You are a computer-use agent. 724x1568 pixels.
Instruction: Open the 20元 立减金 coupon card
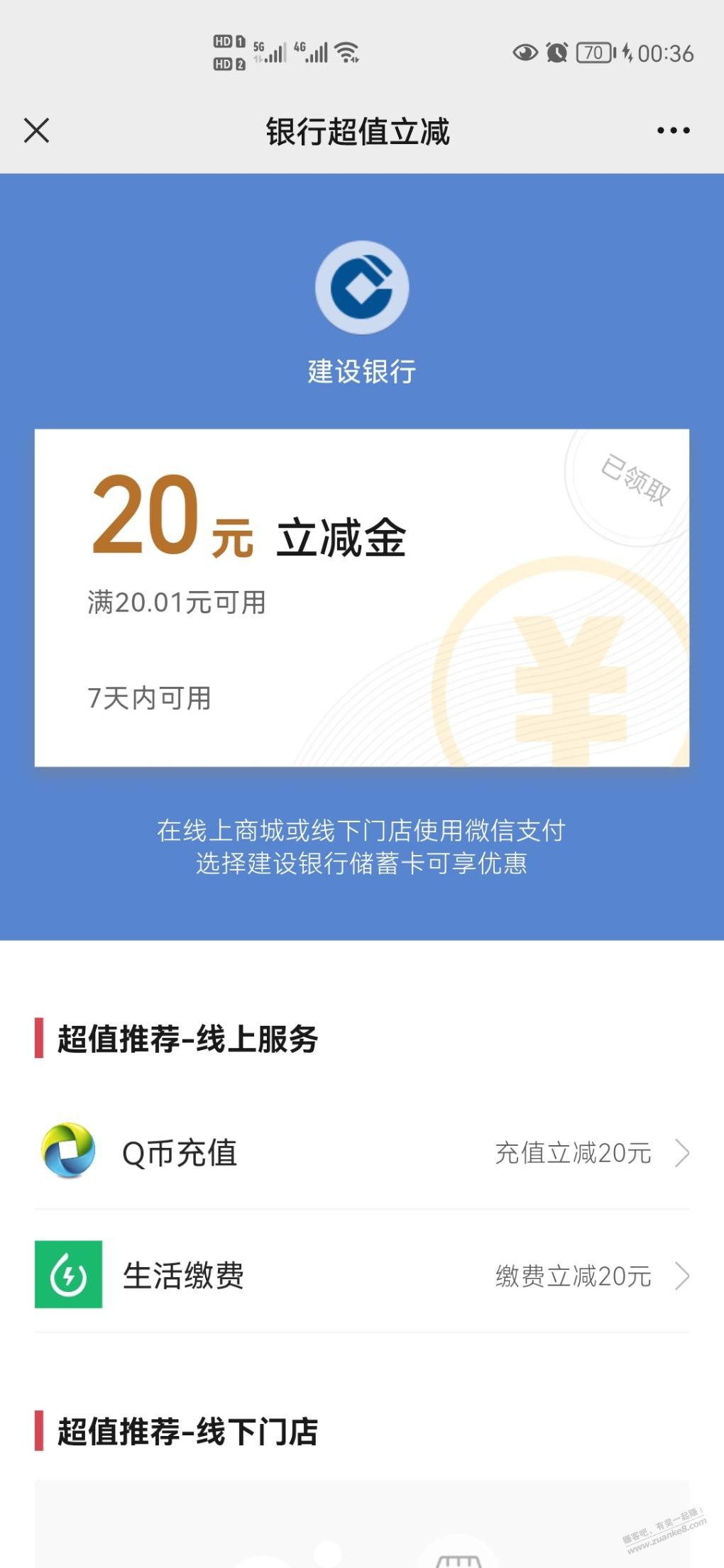click(x=361, y=597)
